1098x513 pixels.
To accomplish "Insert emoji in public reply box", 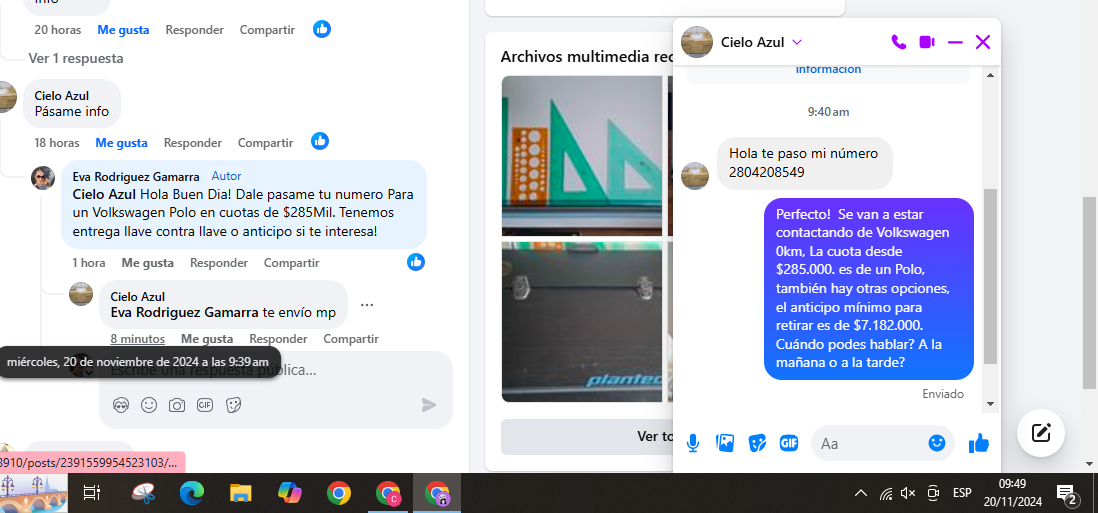I will pyautogui.click(x=149, y=405).
